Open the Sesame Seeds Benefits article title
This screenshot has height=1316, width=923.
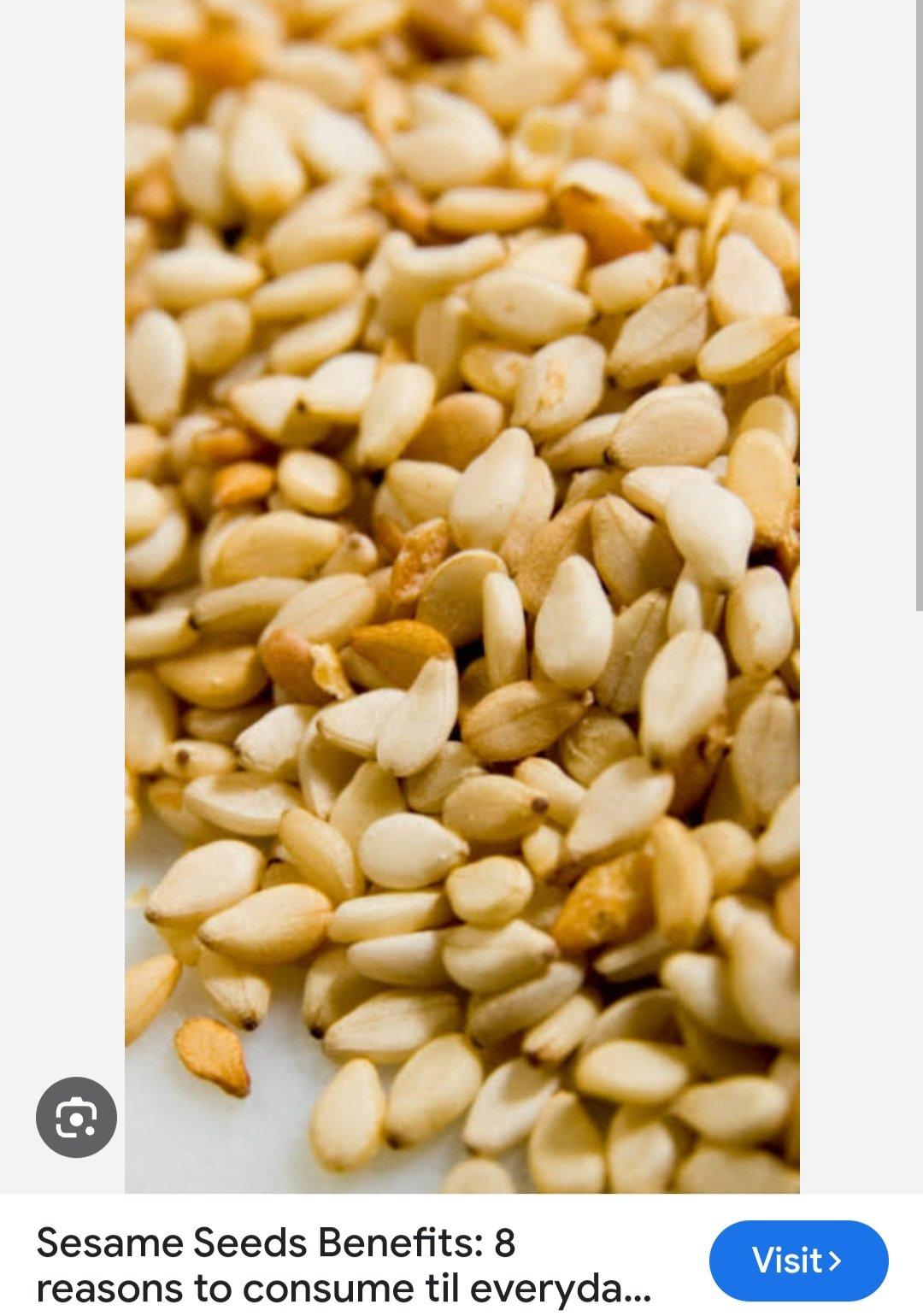[342, 1265]
